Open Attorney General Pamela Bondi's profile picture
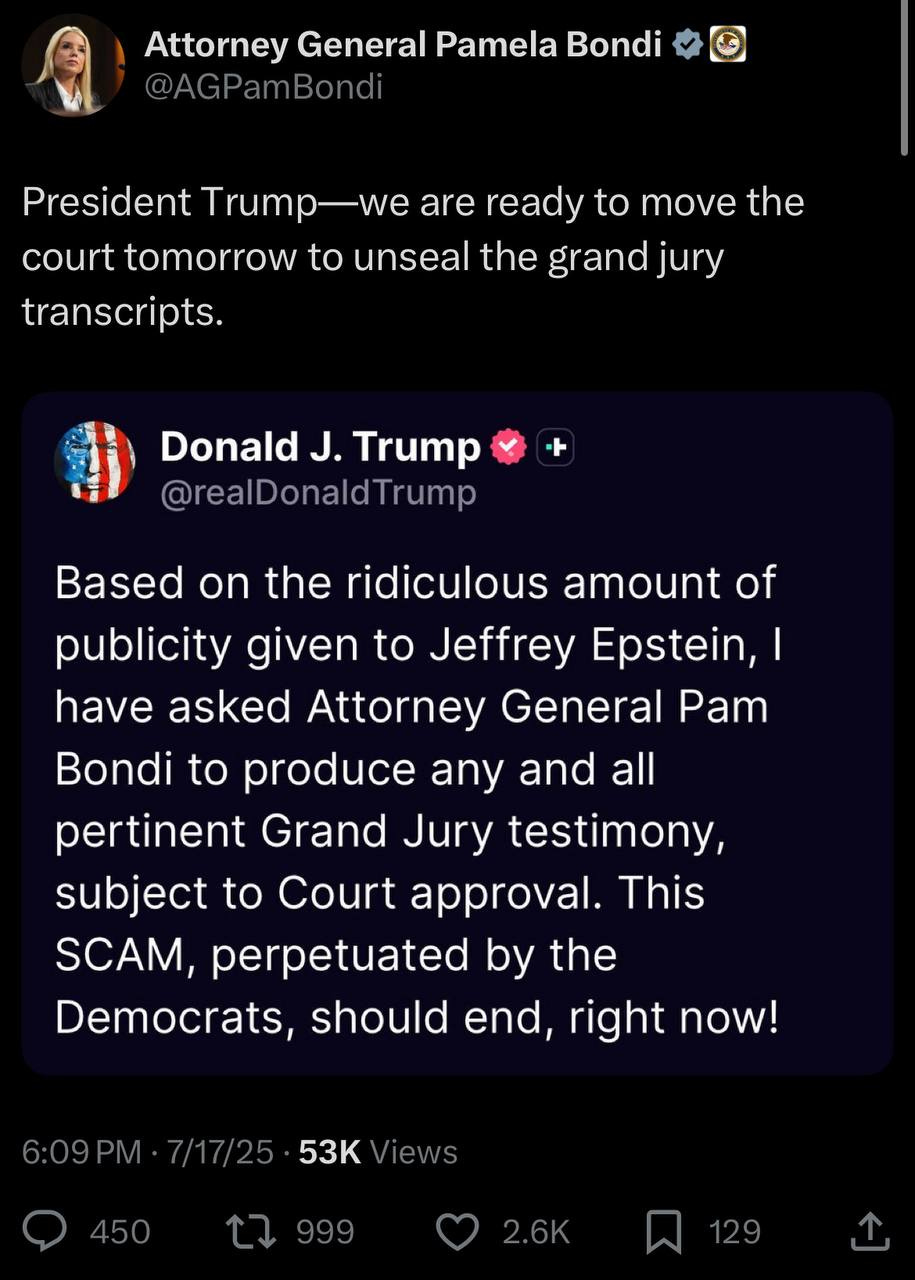 [x=73, y=65]
